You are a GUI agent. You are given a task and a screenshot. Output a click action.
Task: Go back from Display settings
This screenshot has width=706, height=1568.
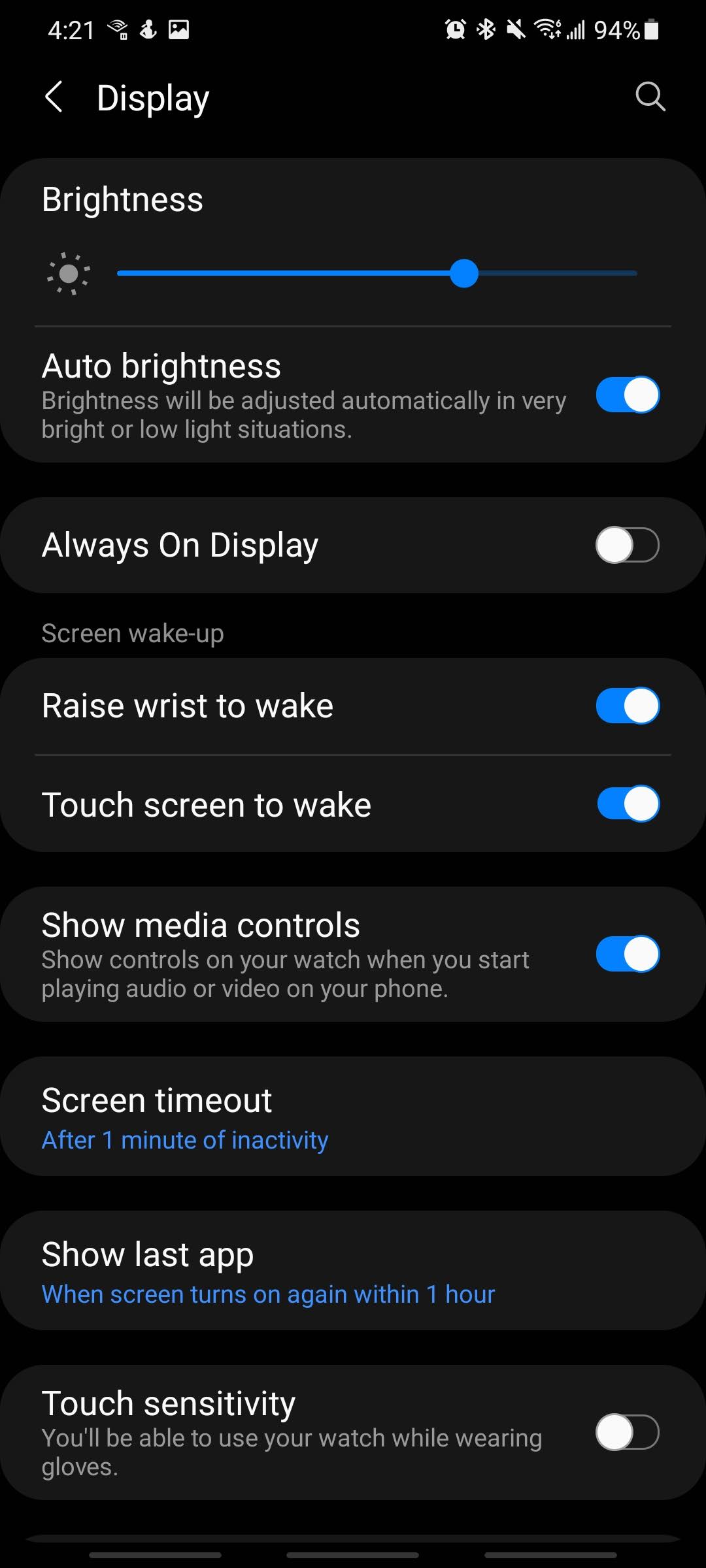coord(54,97)
